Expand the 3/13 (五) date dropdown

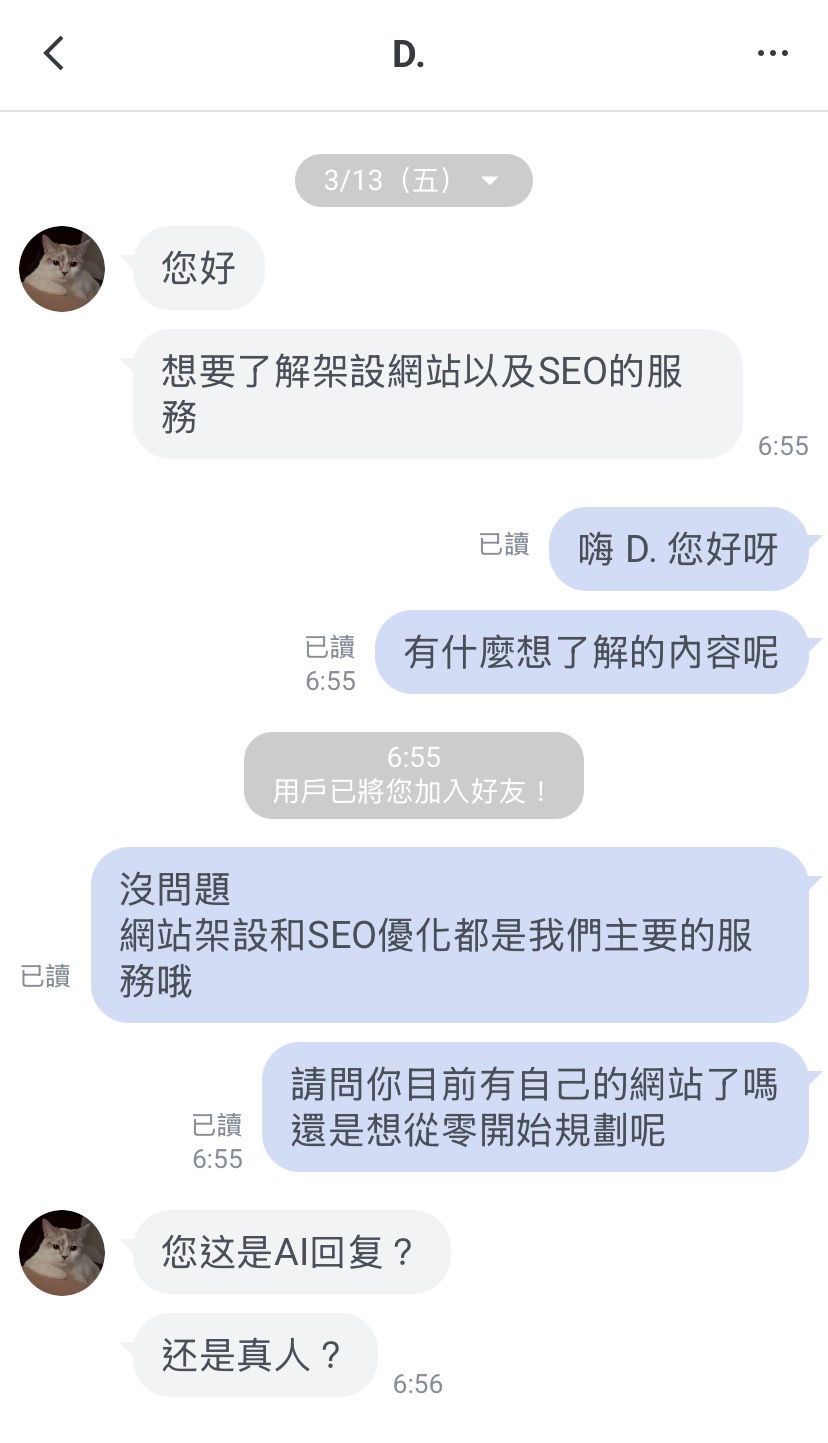[413, 181]
